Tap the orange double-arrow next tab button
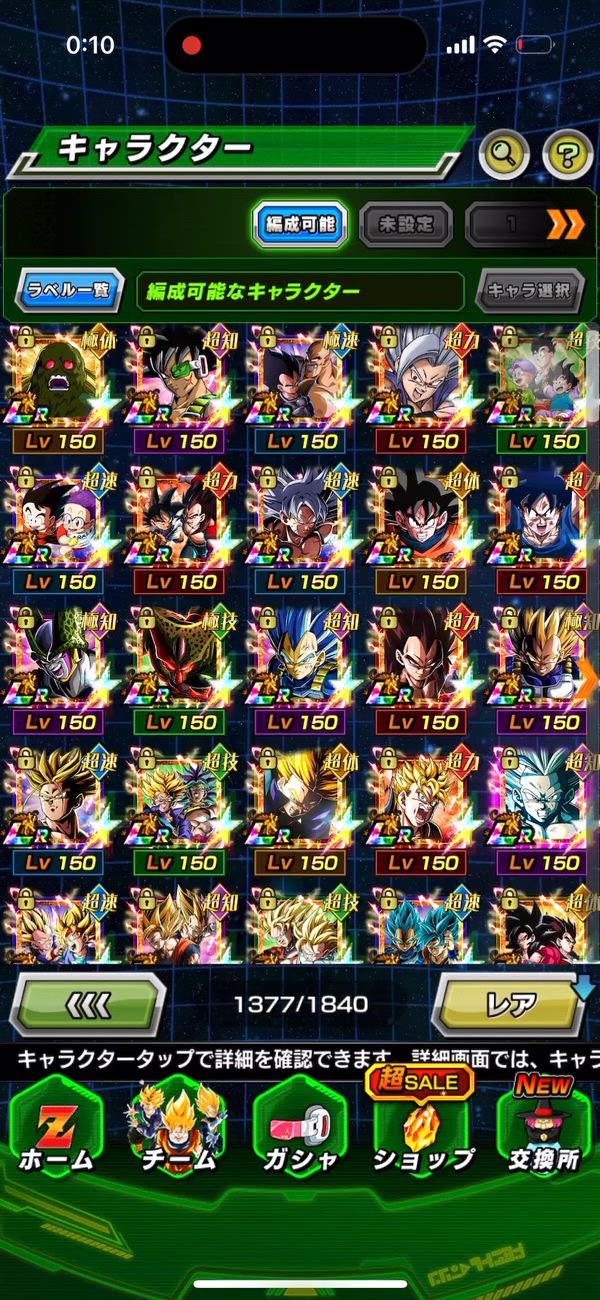 [x=566, y=224]
